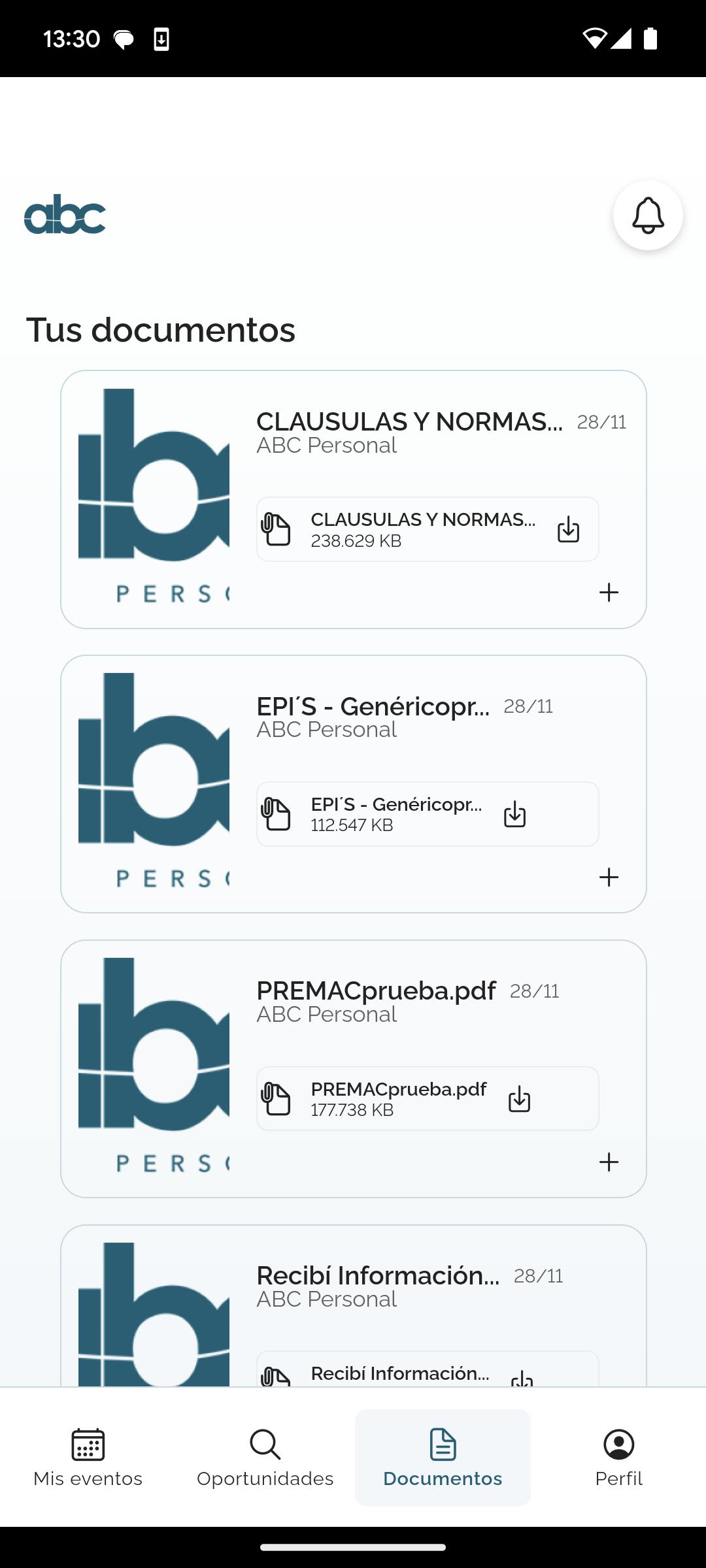
Task: Expand the EPI'S - Genérico card with plus
Action: (609, 877)
